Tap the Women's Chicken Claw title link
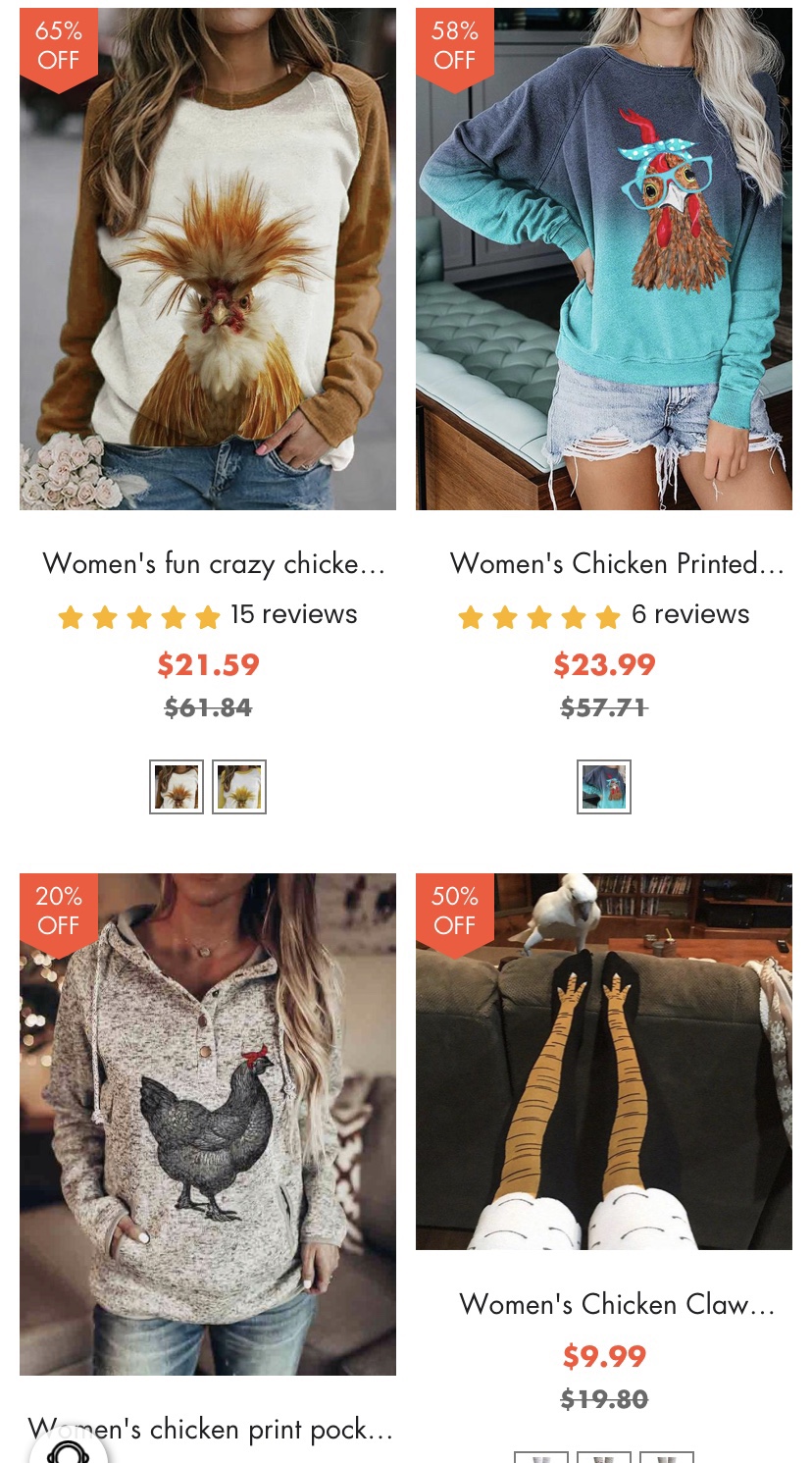 [617, 1304]
